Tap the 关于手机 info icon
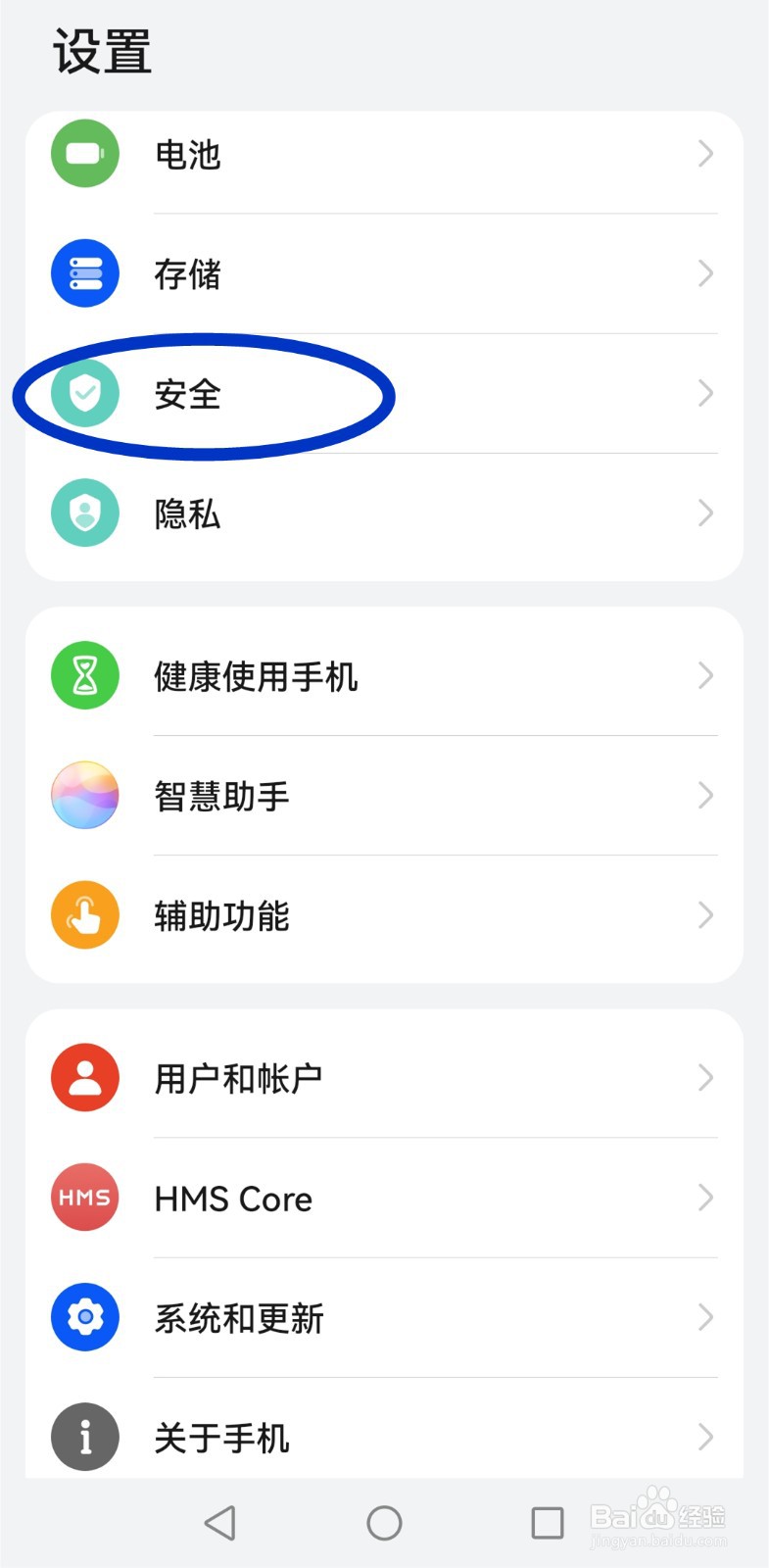The image size is (769, 1568). (84, 1437)
